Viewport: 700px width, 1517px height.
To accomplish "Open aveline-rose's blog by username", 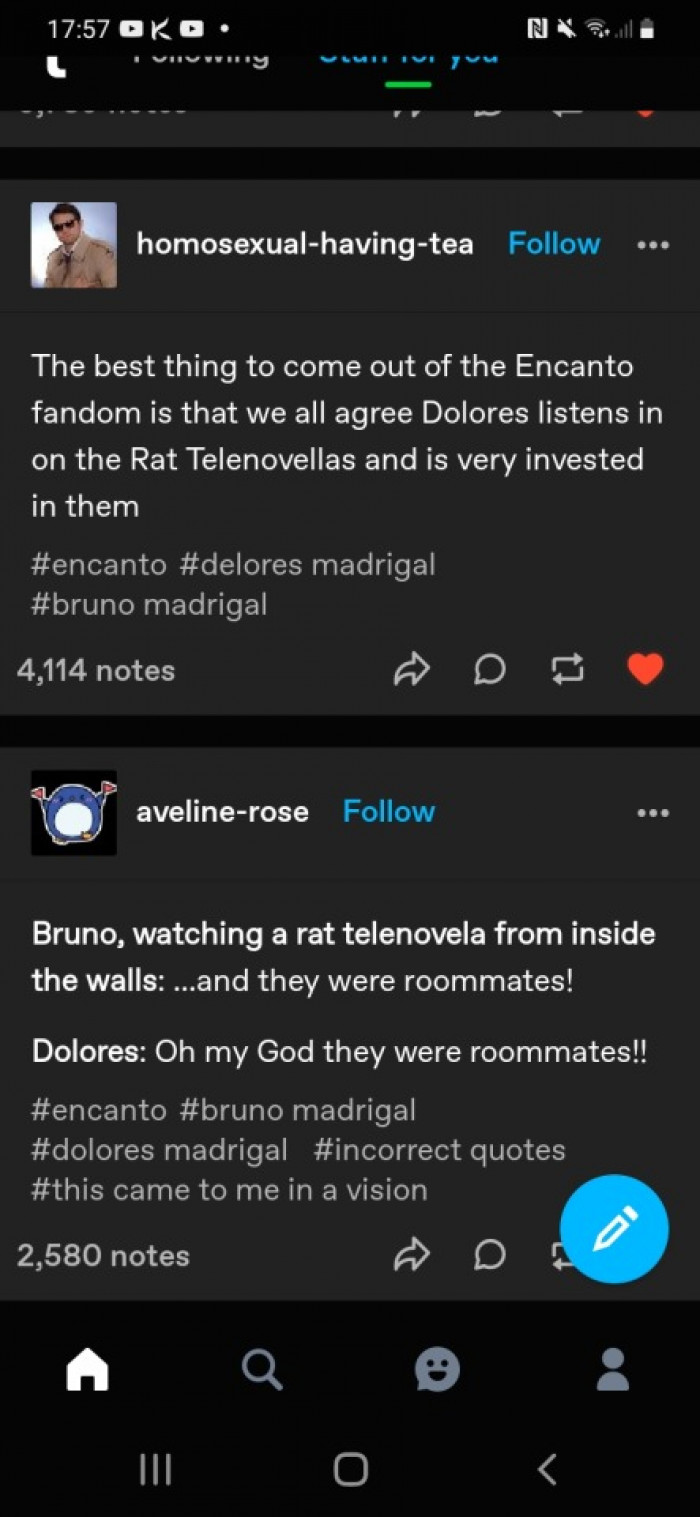I will click(x=222, y=811).
